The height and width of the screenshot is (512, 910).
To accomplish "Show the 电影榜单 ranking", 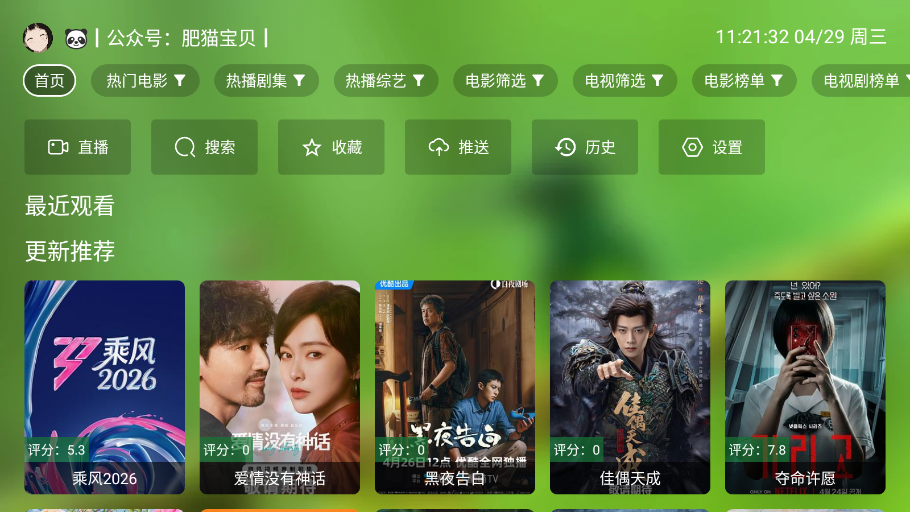I will click(x=744, y=81).
